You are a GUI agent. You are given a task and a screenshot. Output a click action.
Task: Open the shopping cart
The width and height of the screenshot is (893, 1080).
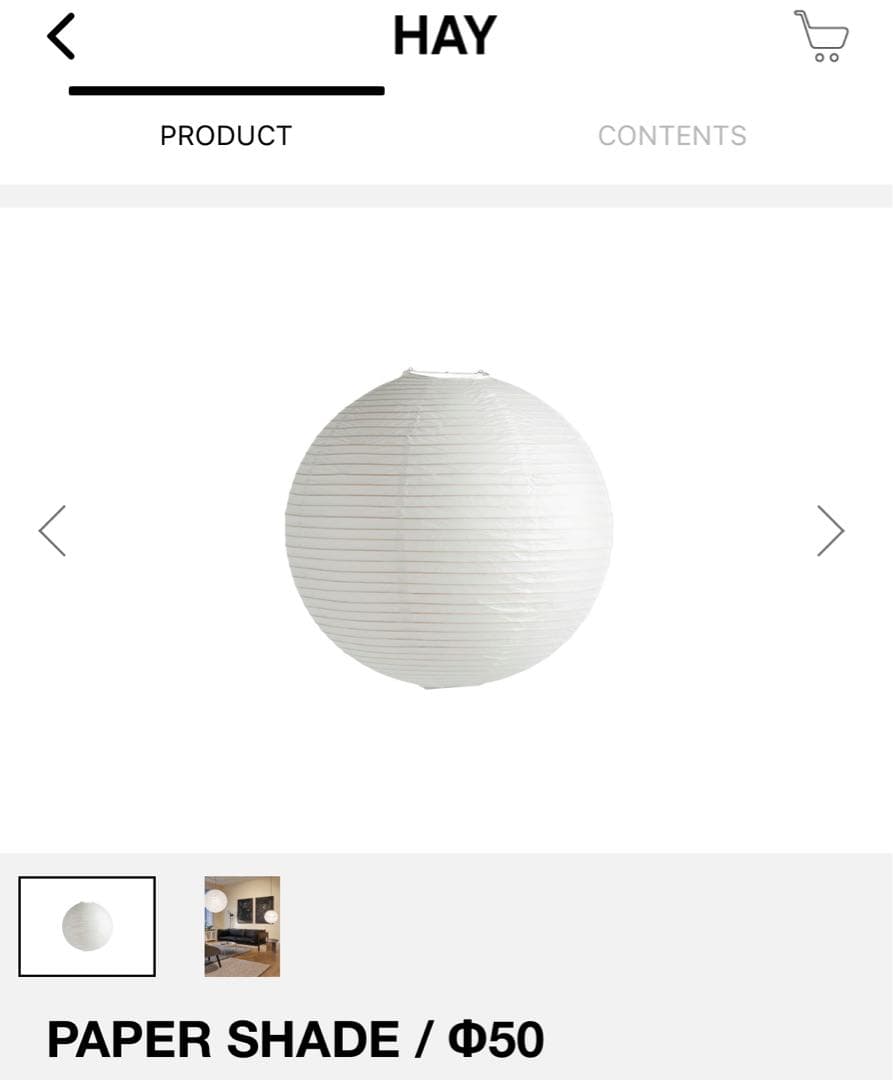[822, 37]
